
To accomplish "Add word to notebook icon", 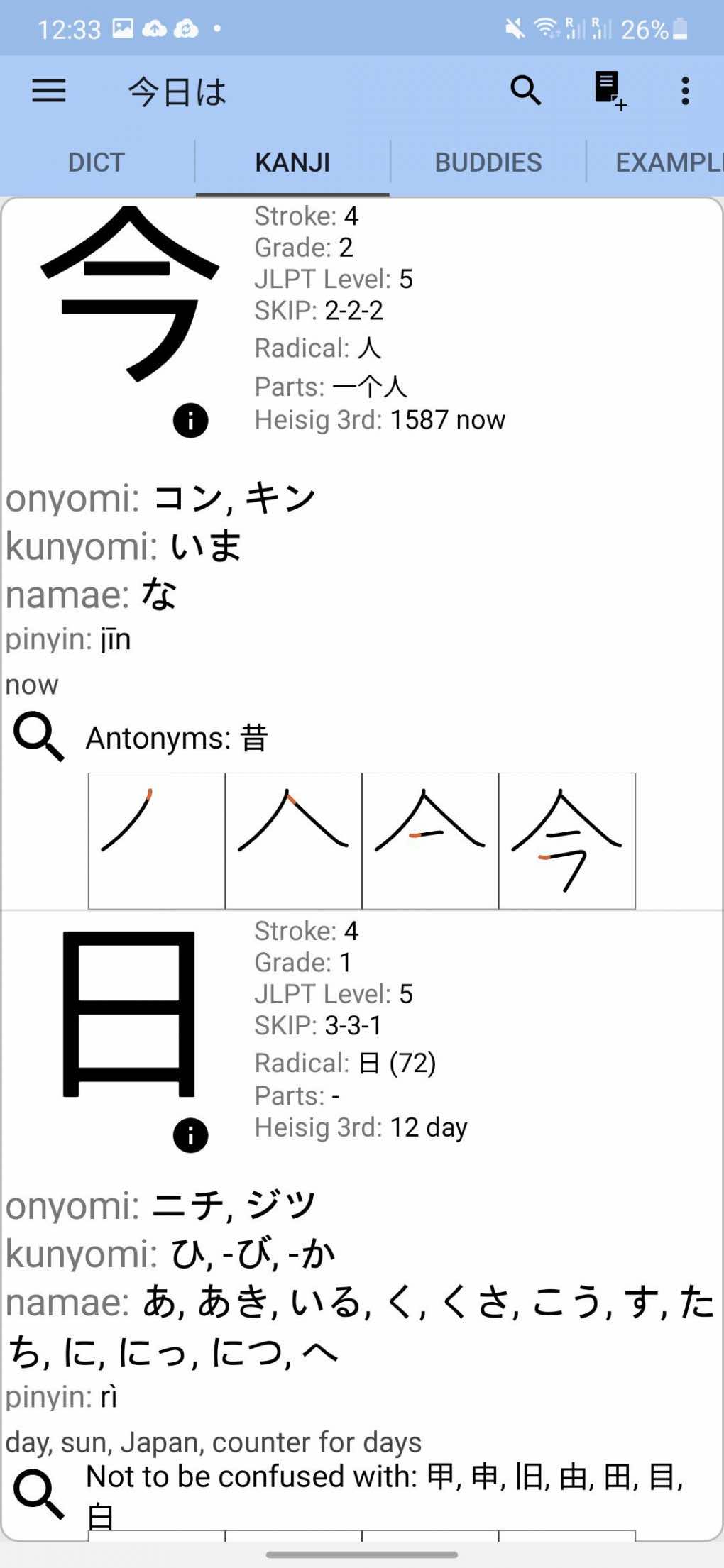I will [x=609, y=91].
